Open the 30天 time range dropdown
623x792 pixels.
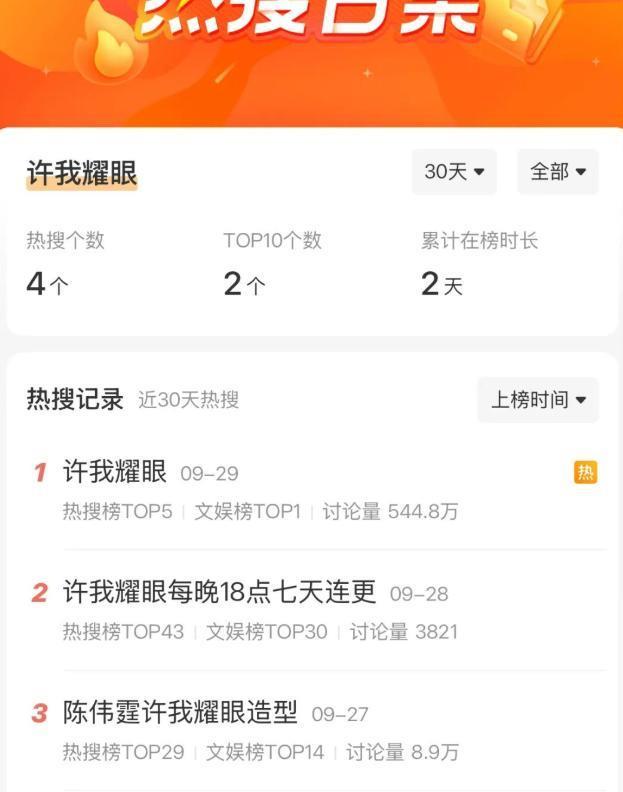point(454,172)
